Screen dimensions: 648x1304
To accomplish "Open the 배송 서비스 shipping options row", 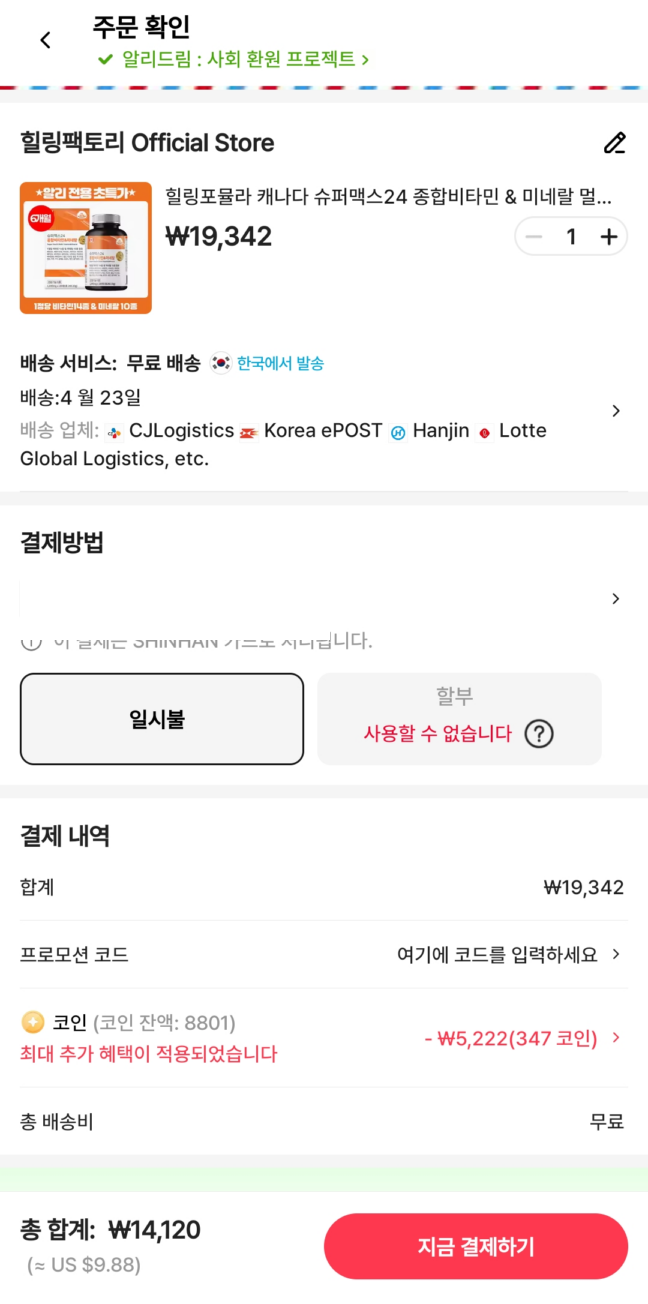I will (324, 411).
